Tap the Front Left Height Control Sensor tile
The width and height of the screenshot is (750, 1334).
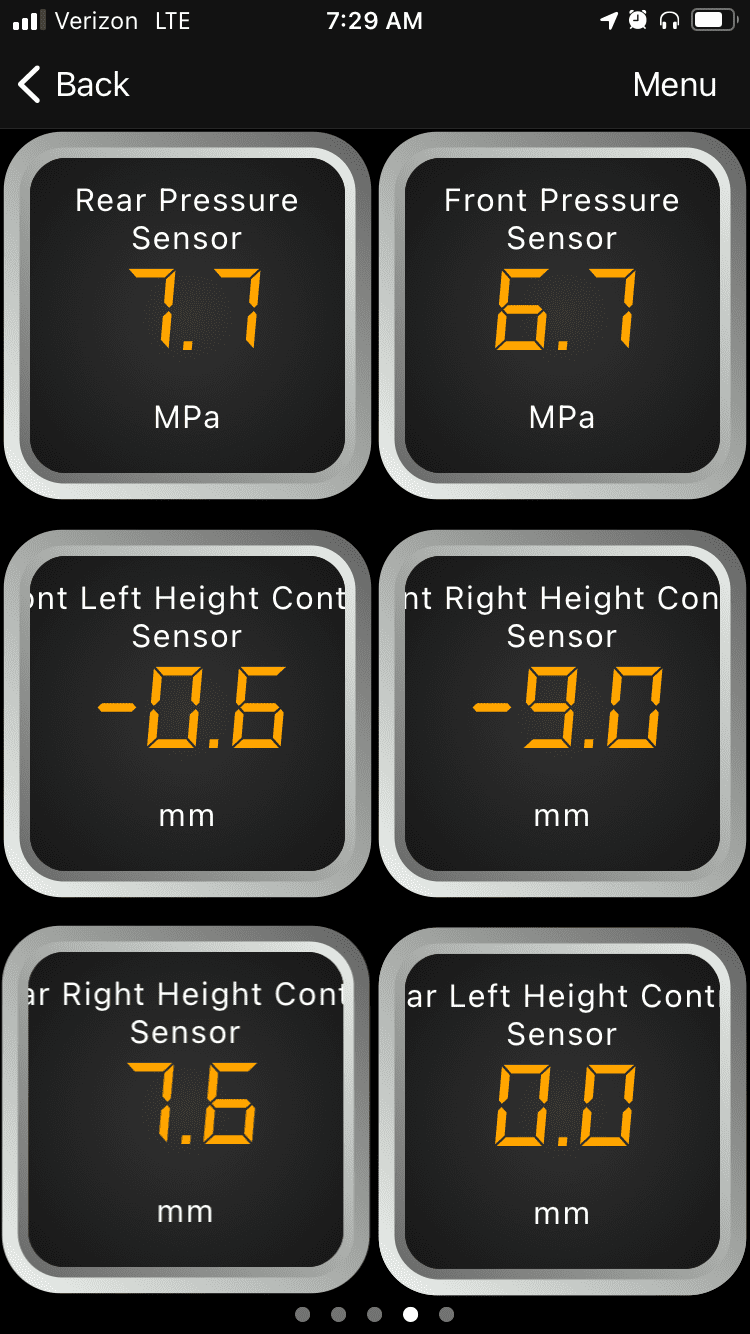(187, 713)
